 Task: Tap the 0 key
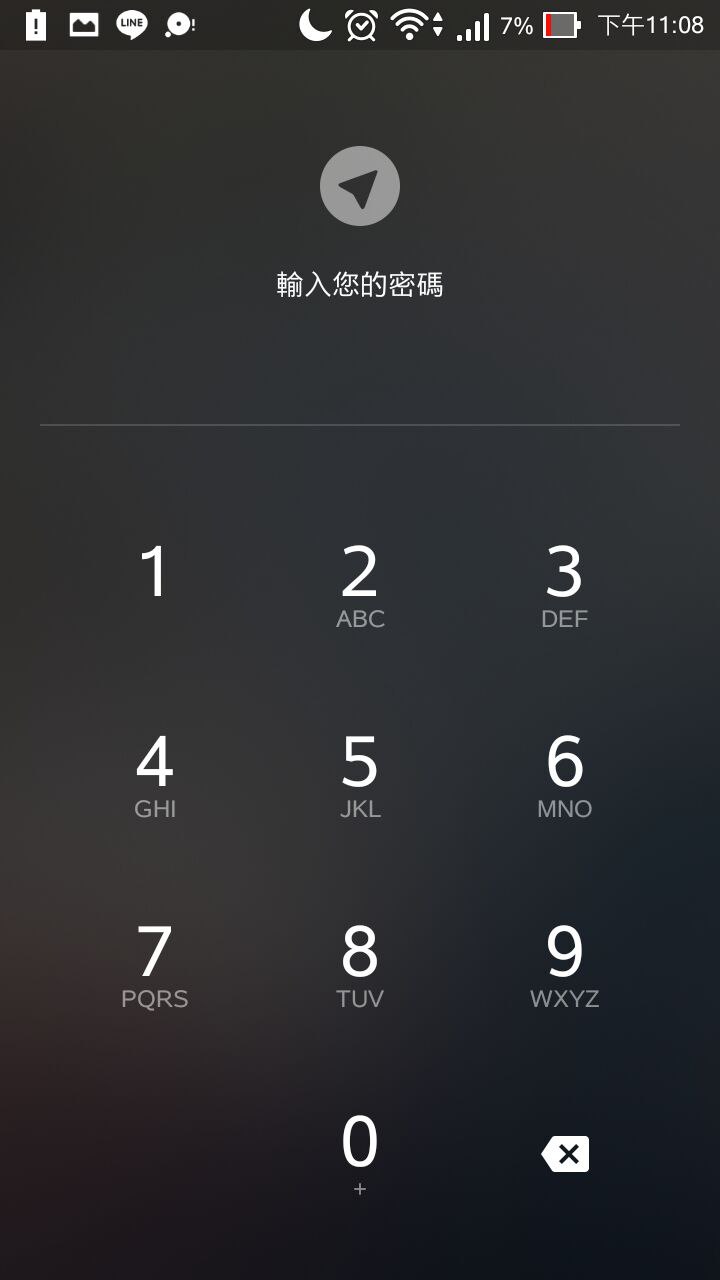360,1152
